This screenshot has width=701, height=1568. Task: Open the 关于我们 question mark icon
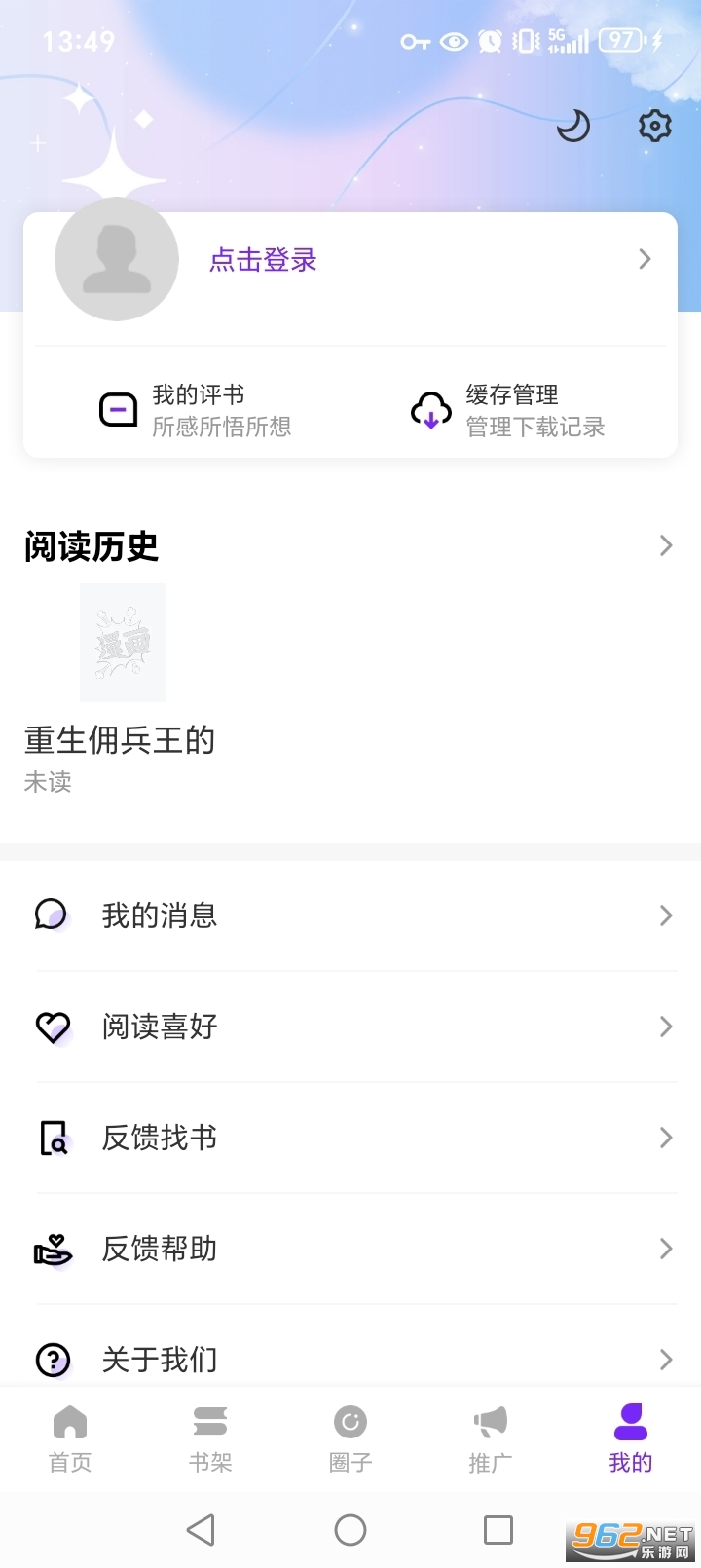pyautogui.click(x=52, y=1360)
